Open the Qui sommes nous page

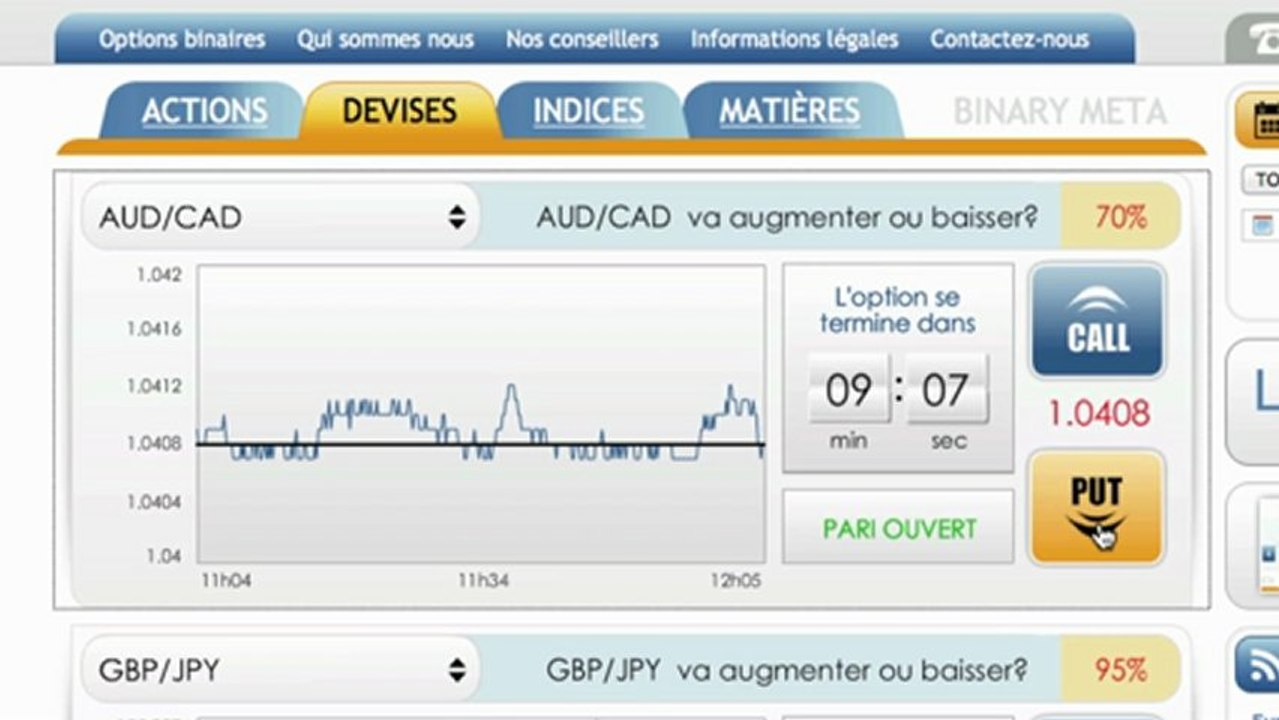(385, 40)
